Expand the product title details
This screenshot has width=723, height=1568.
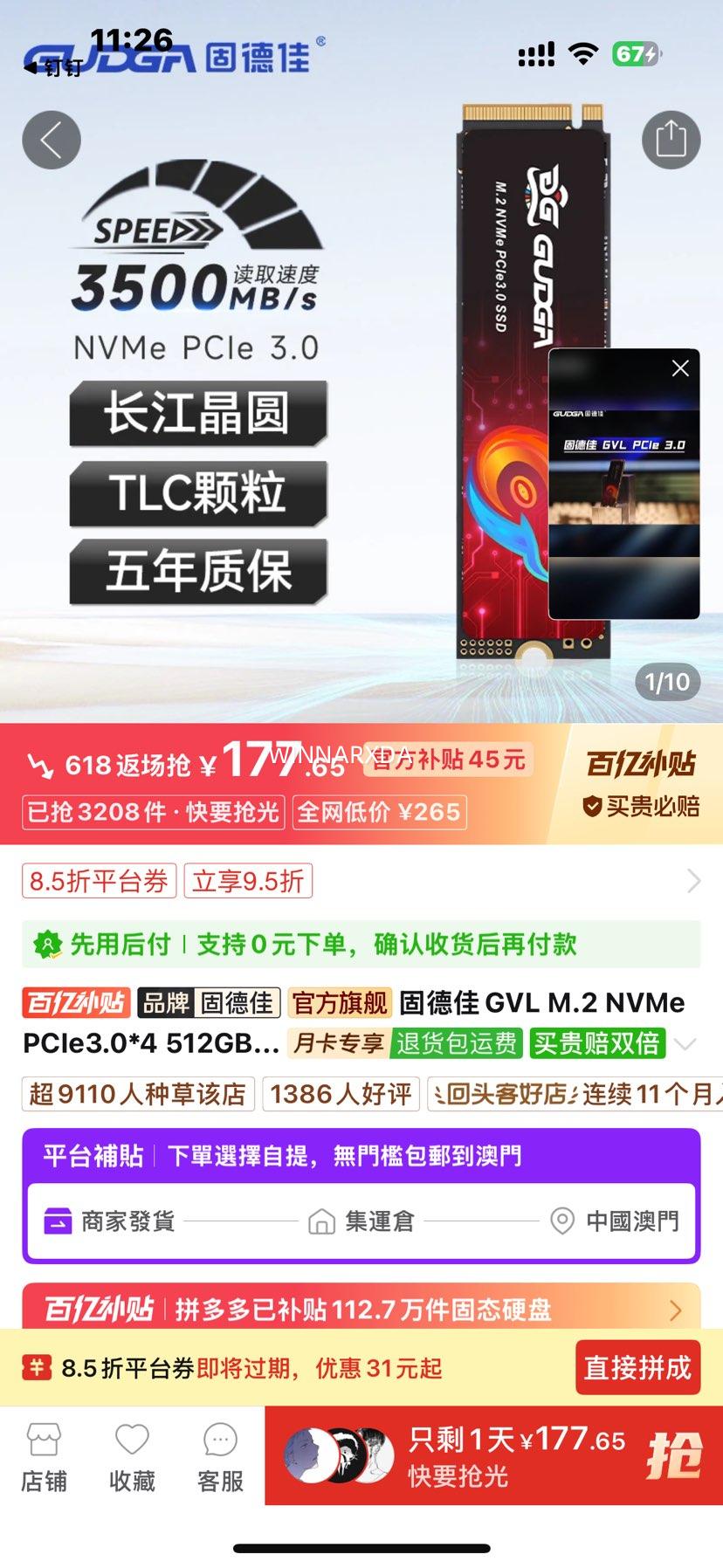point(686,1044)
